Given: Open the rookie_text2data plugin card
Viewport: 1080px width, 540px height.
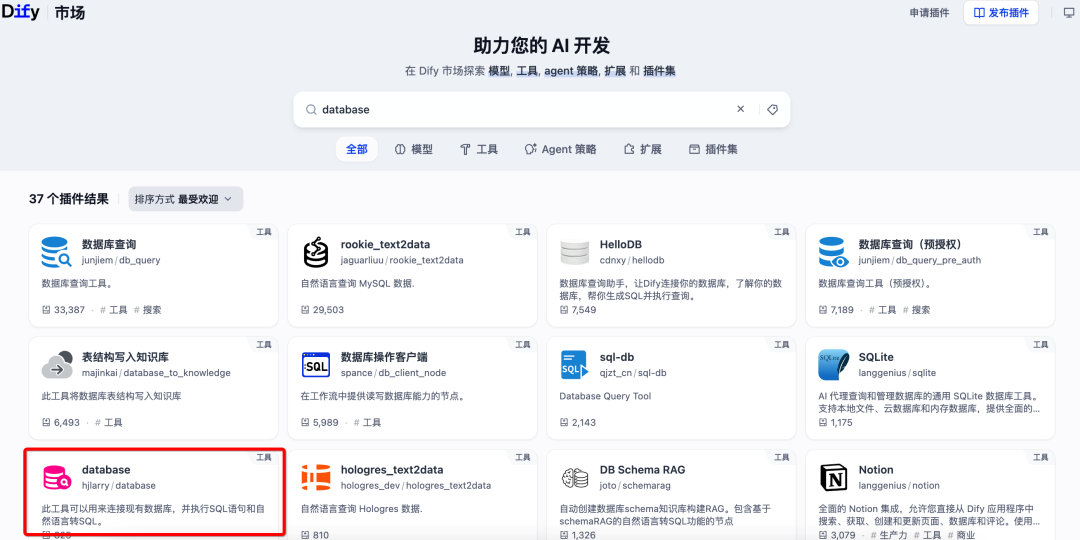Looking at the screenshot, I should 412,275.
